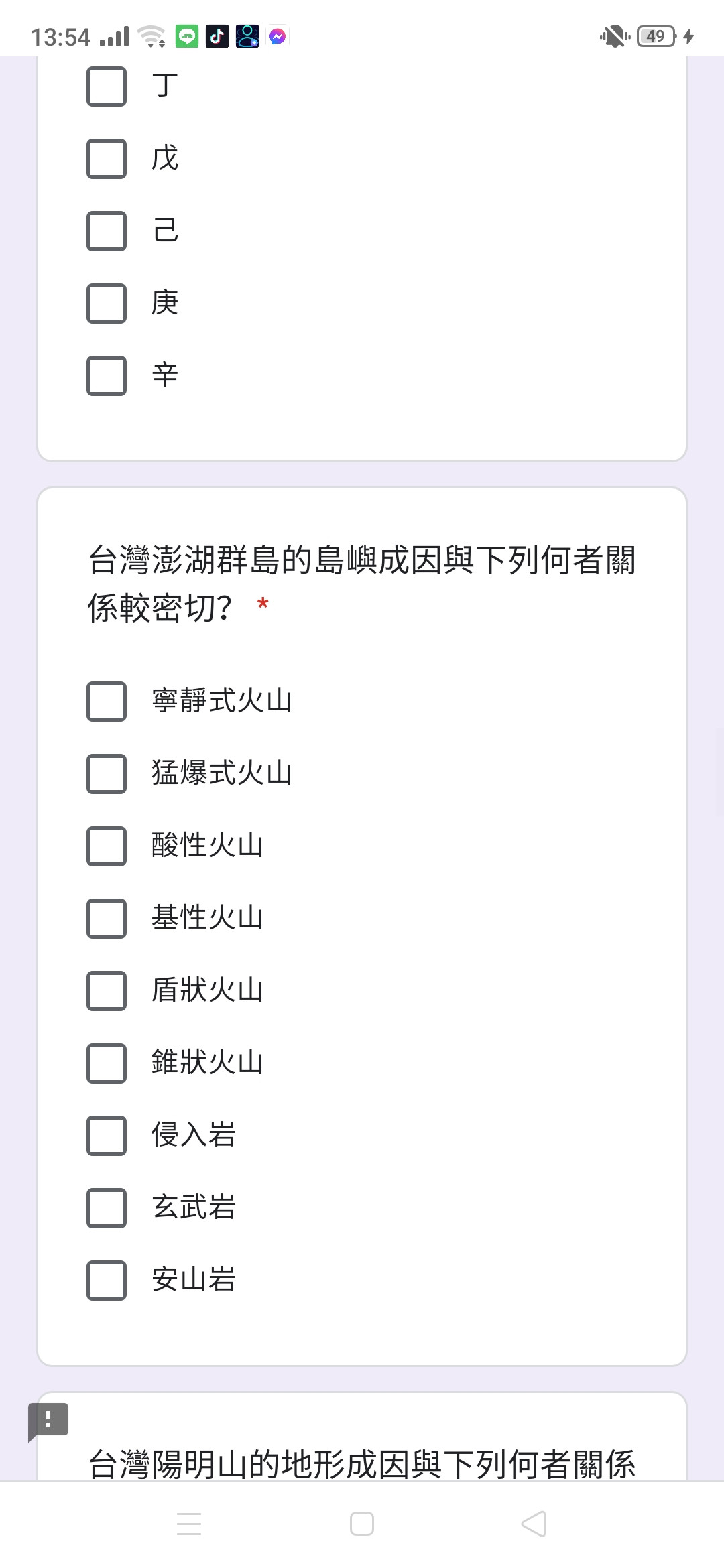Check the 基性火山 checkbox
Screen dimensions: 724x1568
tap(107, 919)
